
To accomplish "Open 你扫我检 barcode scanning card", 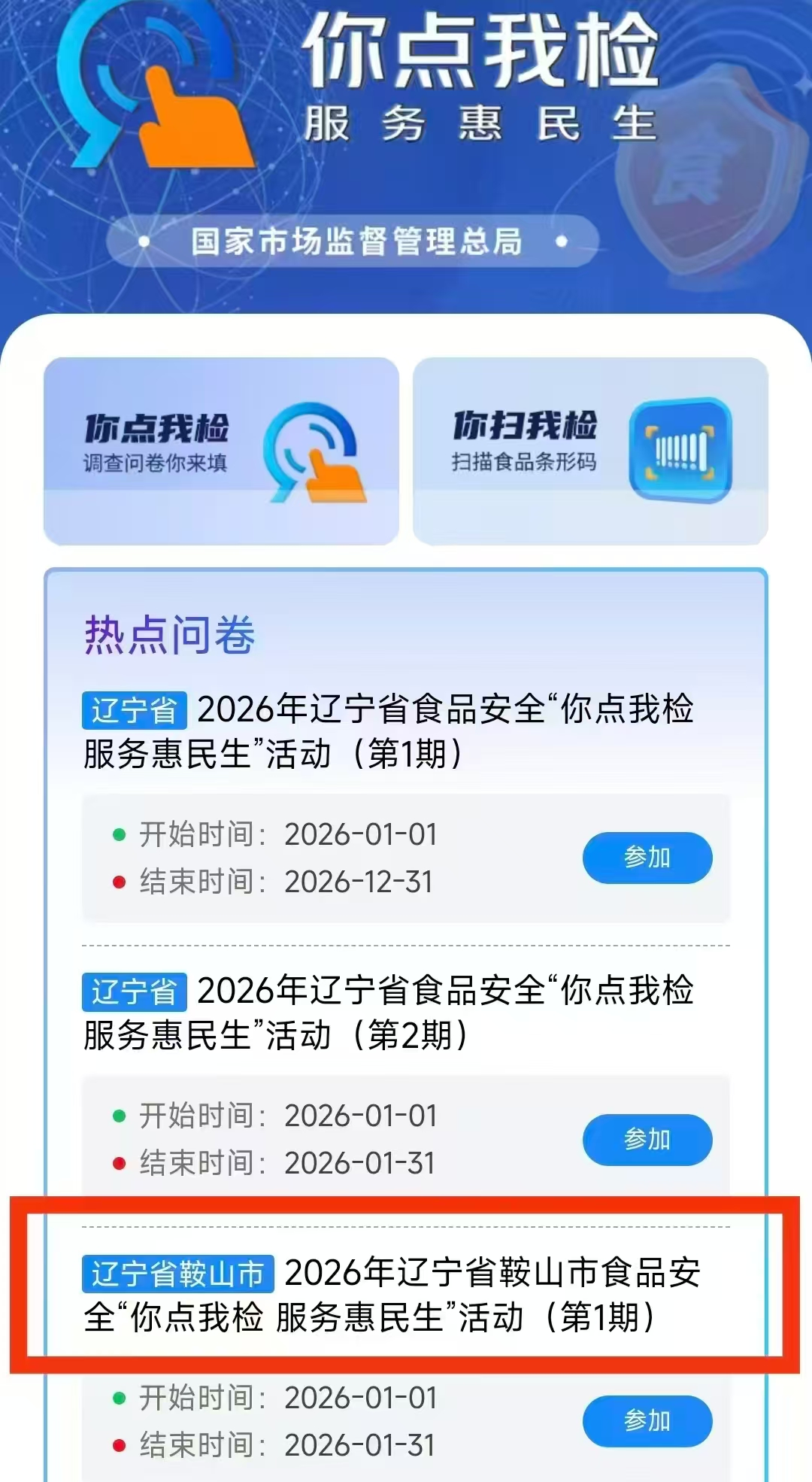I will 590,451.
